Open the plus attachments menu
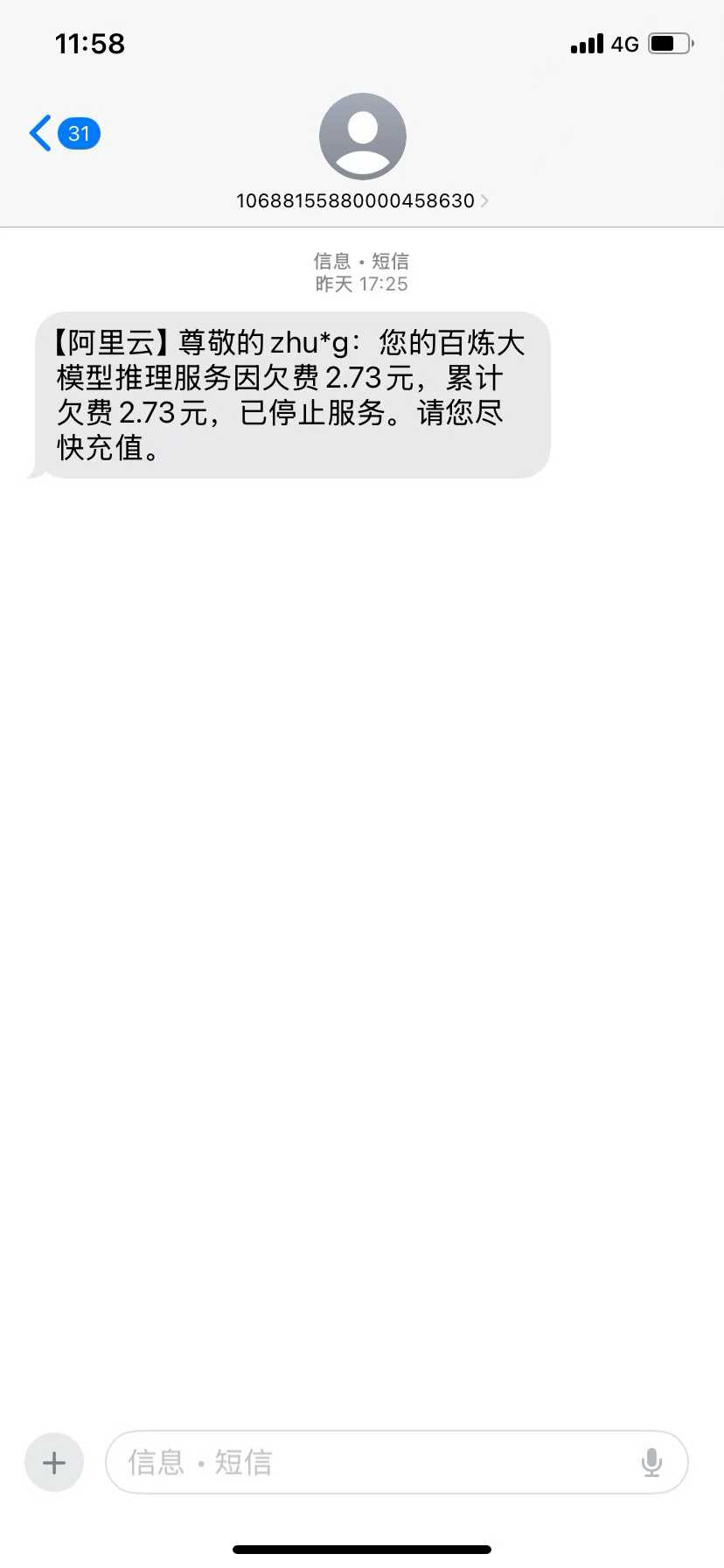This screenshot has width=724, height=1568. pyautogui.click(x=54, y=1462)
